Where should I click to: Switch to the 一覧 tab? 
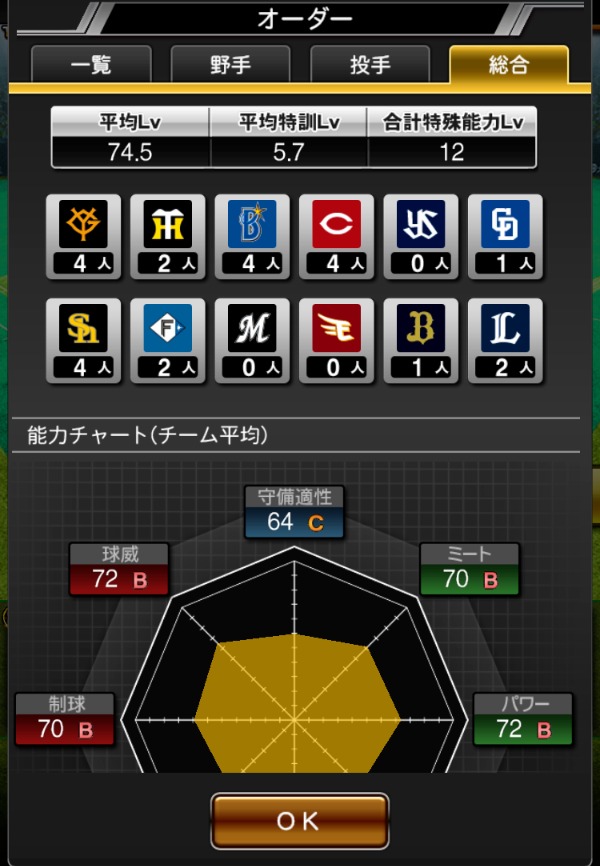(92, 66)
